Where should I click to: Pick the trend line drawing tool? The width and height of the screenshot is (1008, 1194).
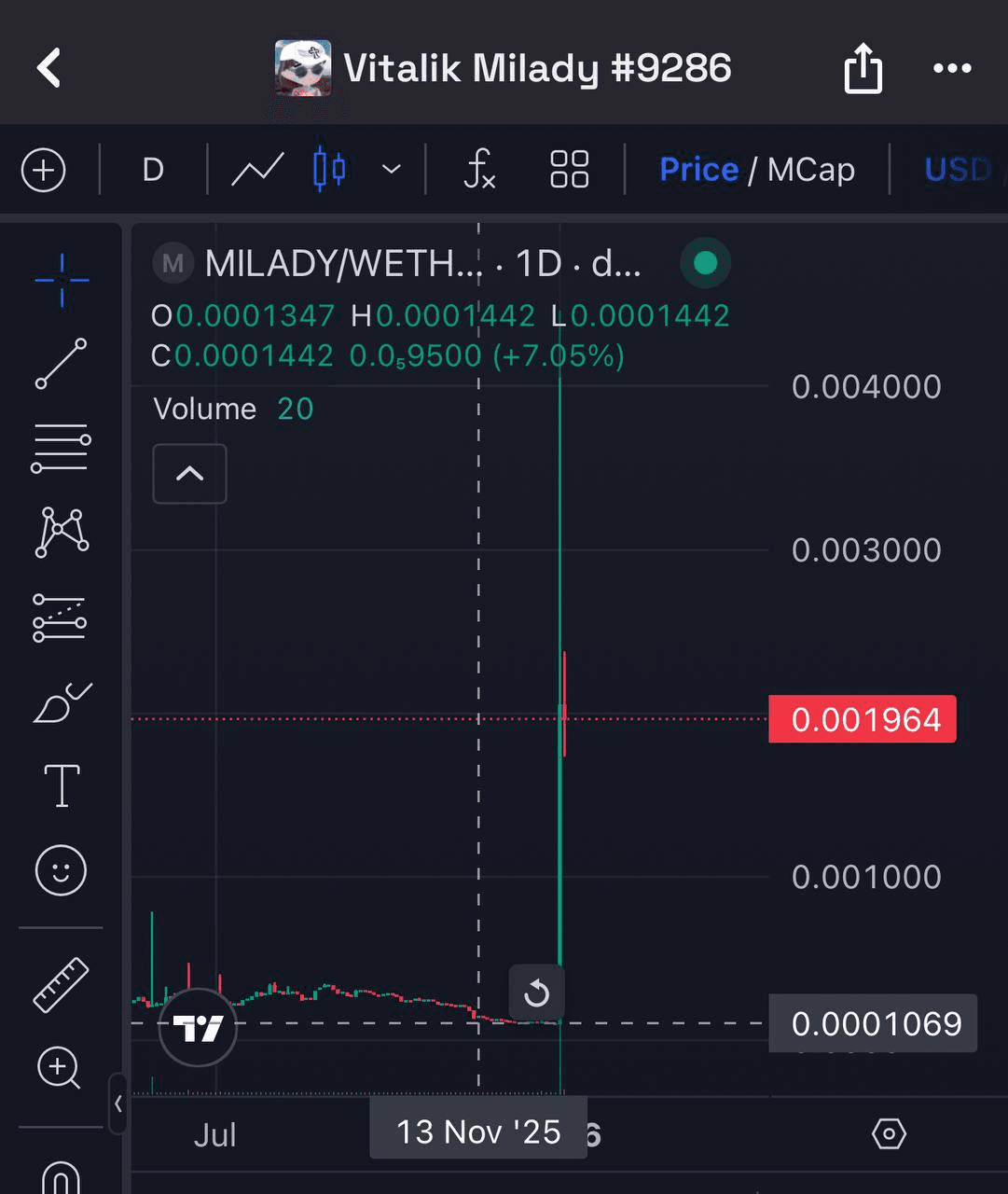tap(62, 364)
